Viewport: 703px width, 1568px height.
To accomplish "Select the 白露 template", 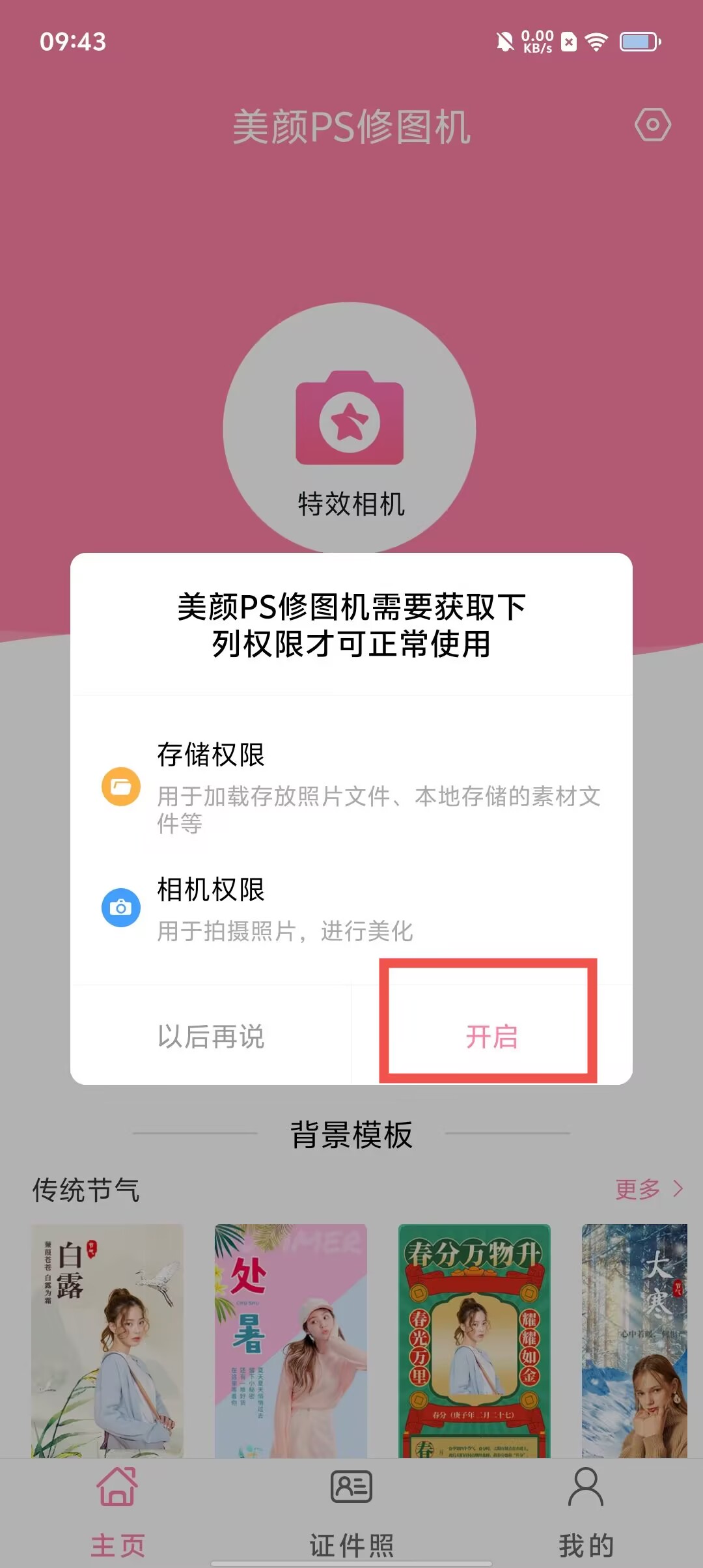I will pyautogui.click(x=107, y=1340).
